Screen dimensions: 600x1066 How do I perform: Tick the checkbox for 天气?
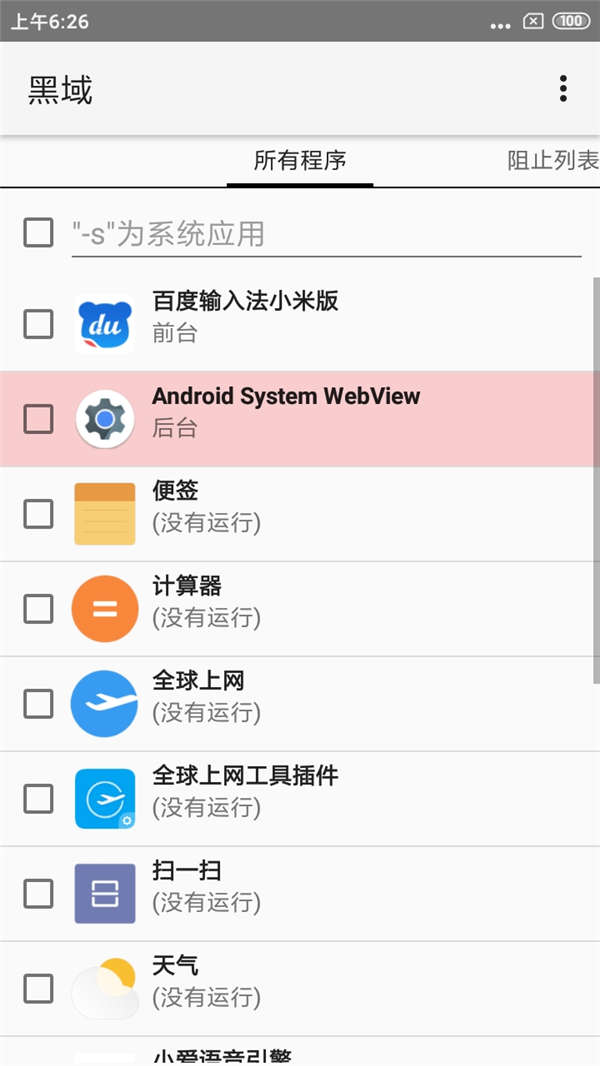coord(39,989)
